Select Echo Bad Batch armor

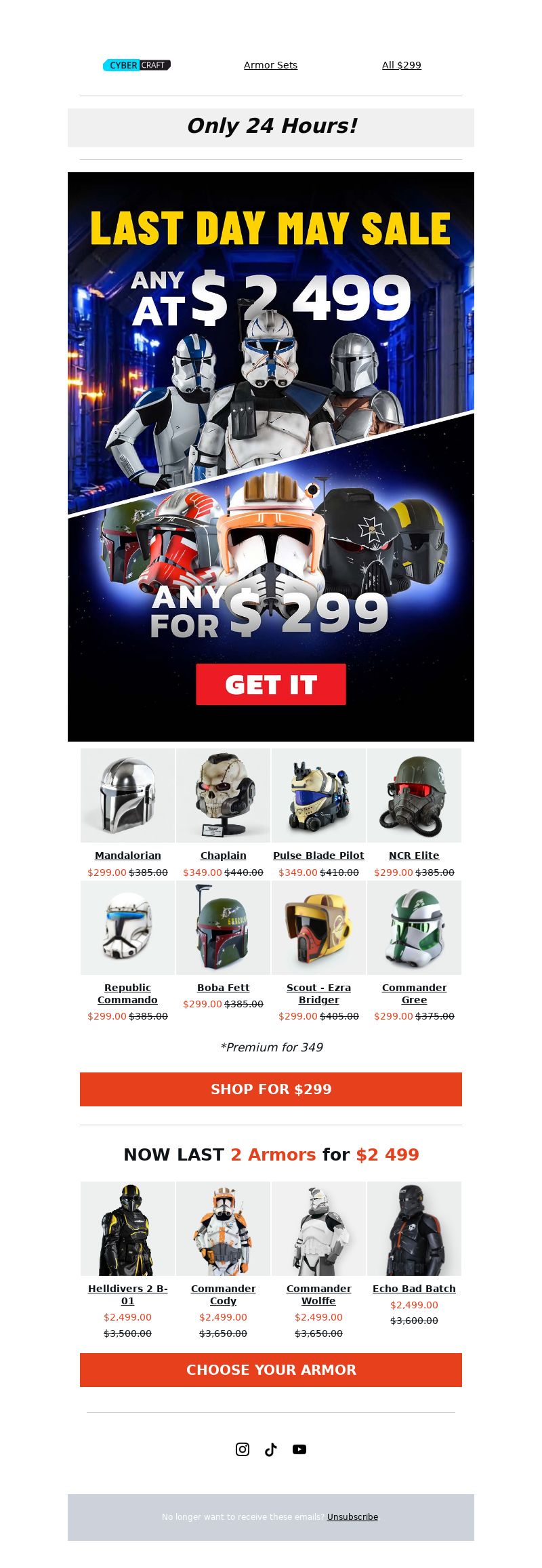pos(414,1288)
